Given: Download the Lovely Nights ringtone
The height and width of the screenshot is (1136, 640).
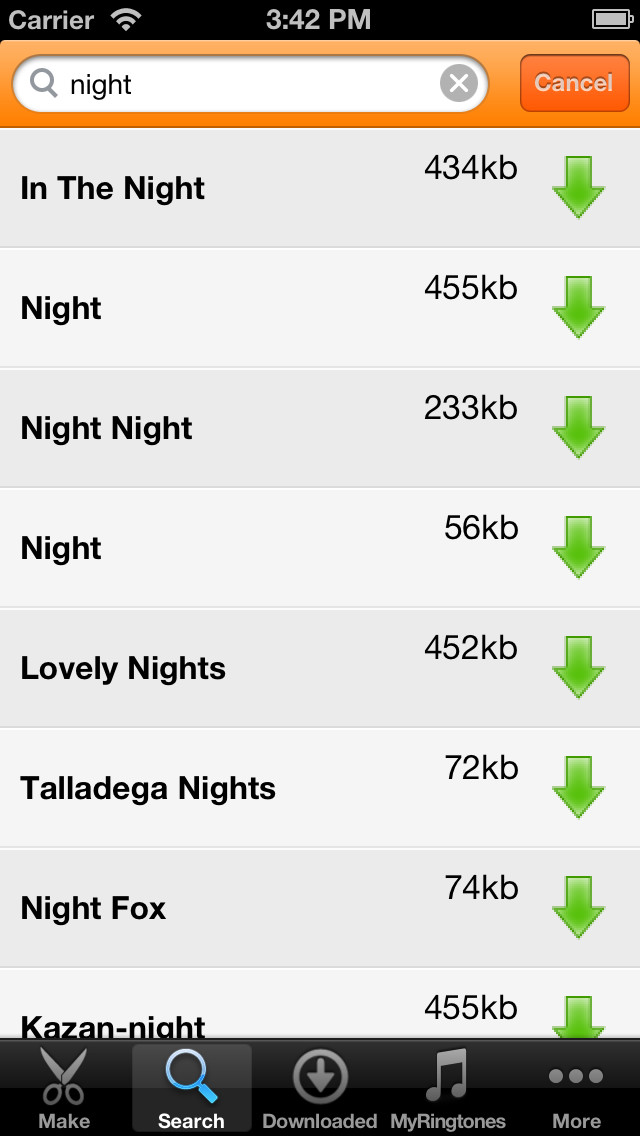Looking at the screenshot, I should point(578,667).
